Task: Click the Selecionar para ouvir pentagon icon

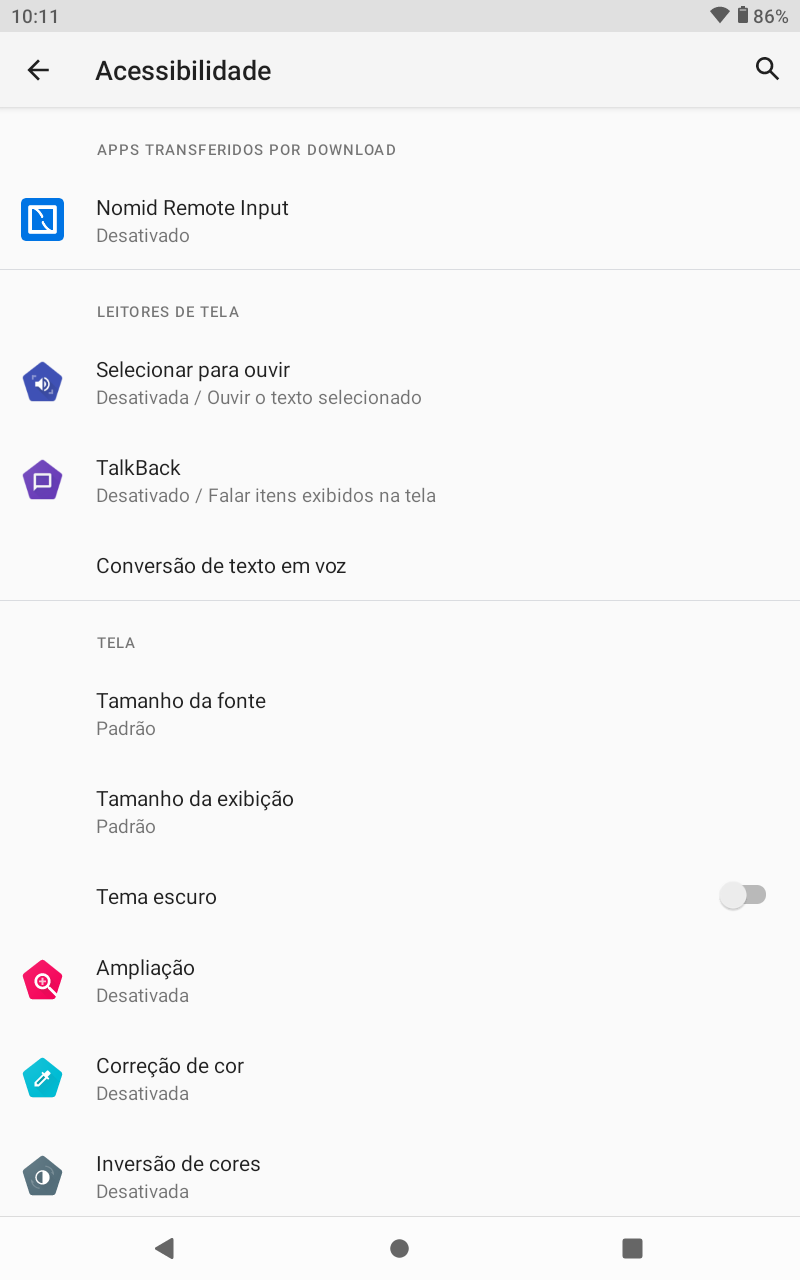Action: (42, 381)
